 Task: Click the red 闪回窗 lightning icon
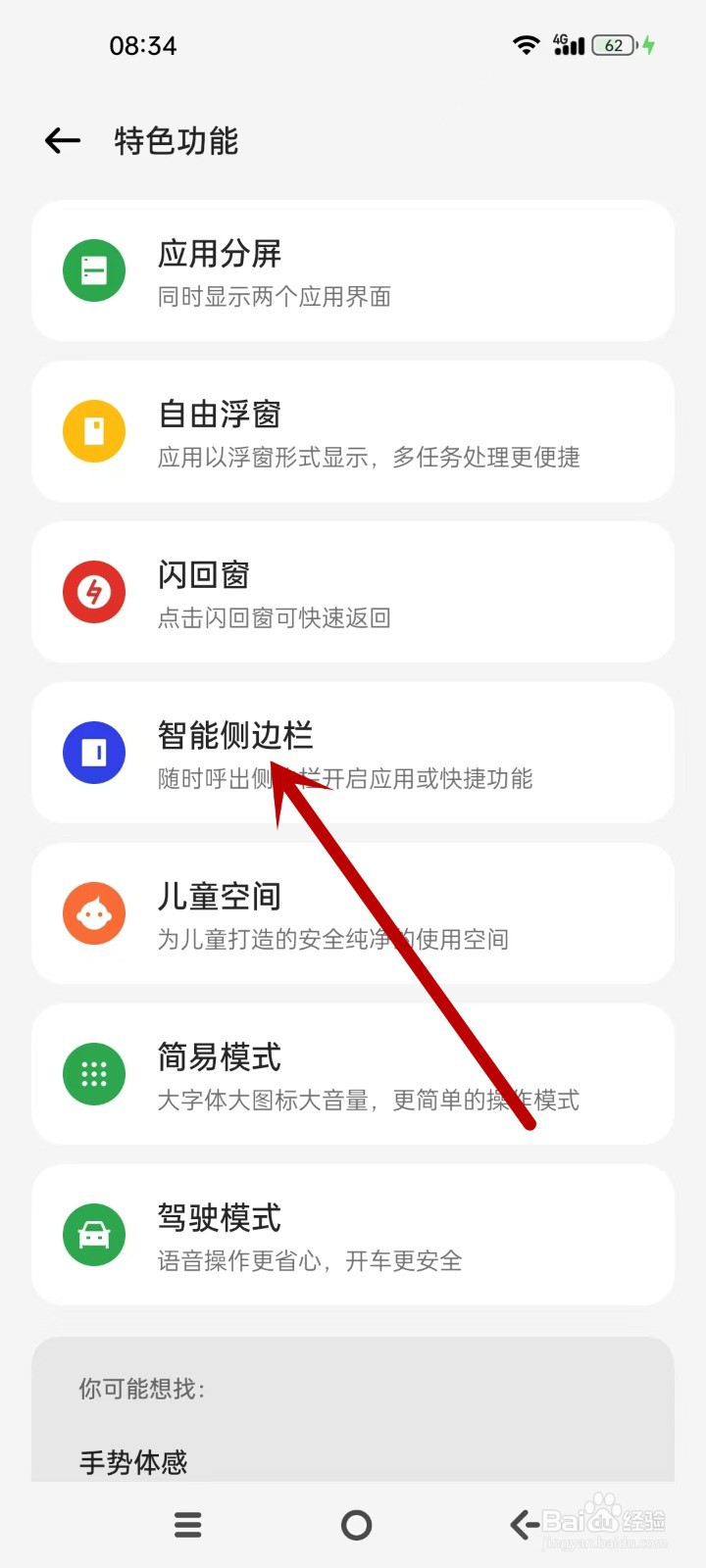[93, 592]
